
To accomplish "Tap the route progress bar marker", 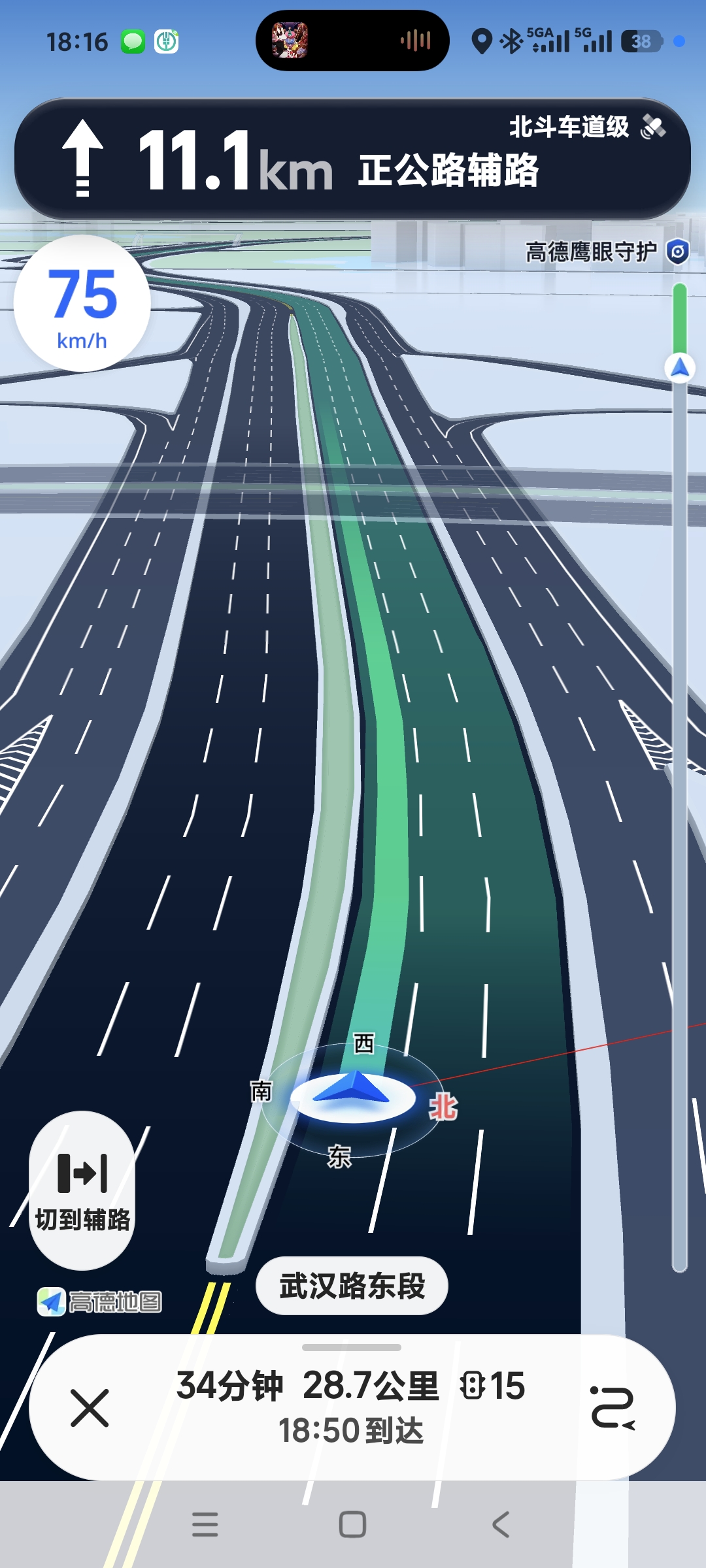I will 680,367.
